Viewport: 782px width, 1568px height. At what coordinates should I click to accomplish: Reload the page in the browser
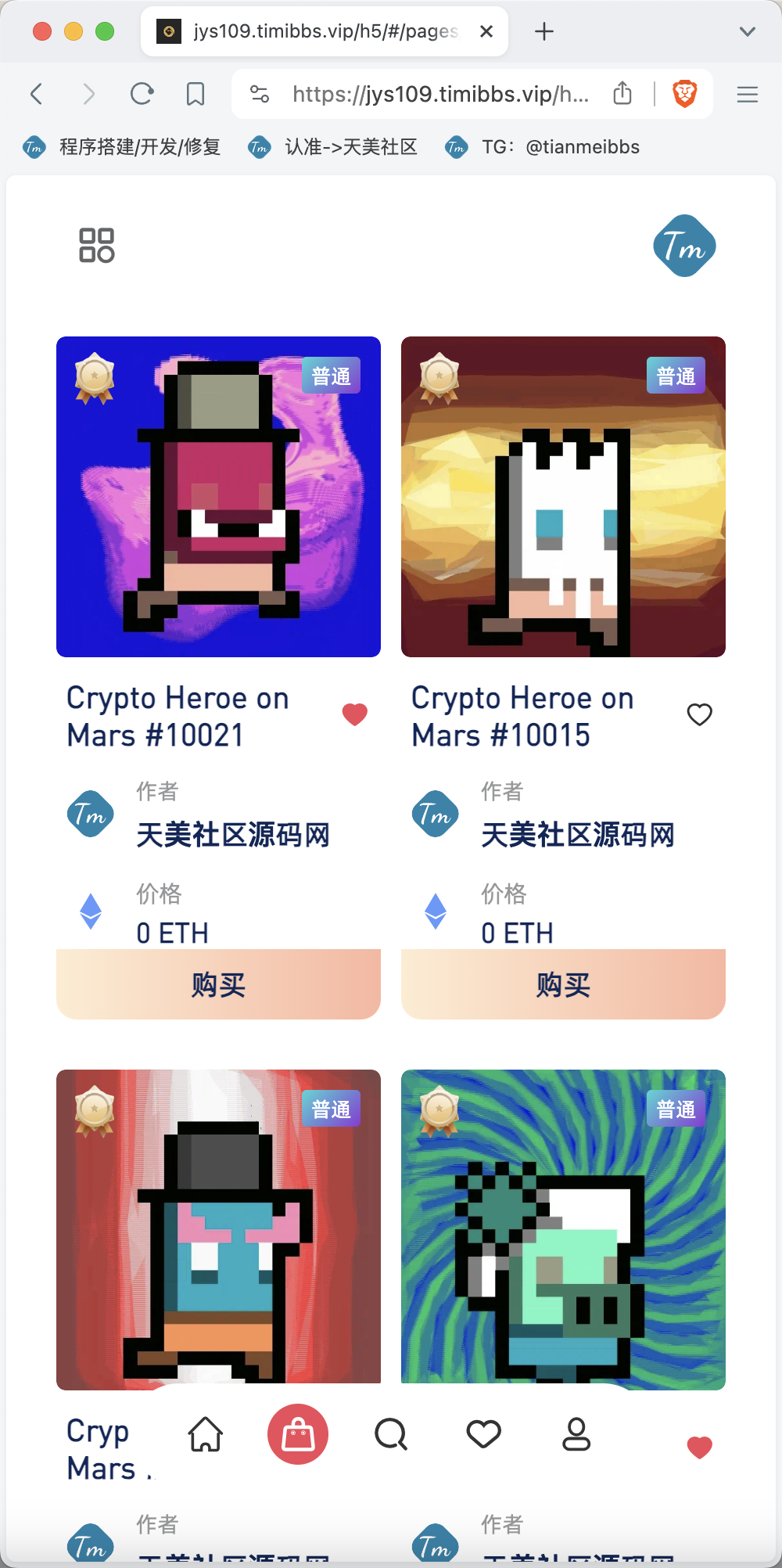tap(142, 95)
